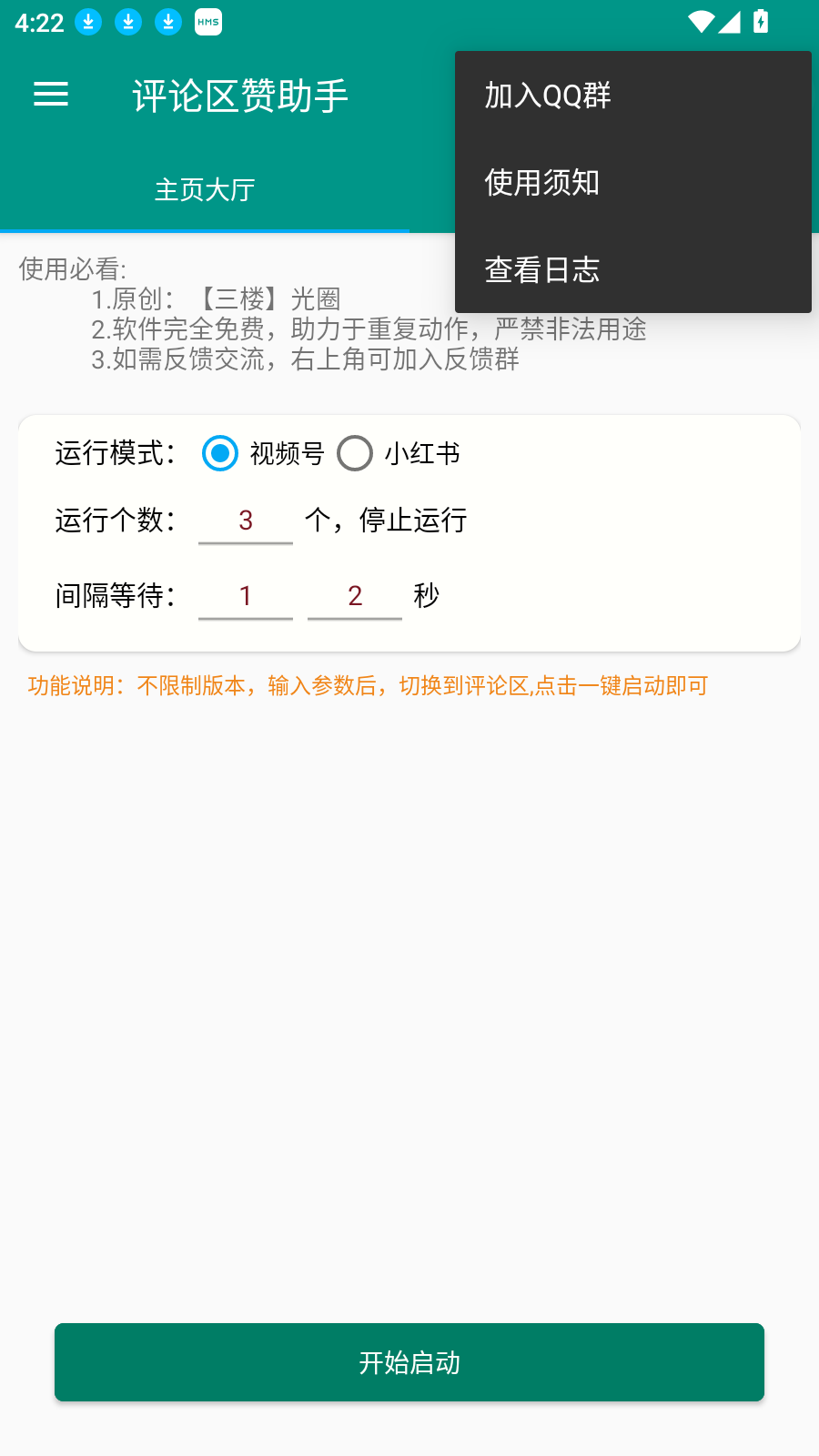Select the 视频号 run mode
The height and width of the screenshot is (1456, 819).
click(220, 453)
